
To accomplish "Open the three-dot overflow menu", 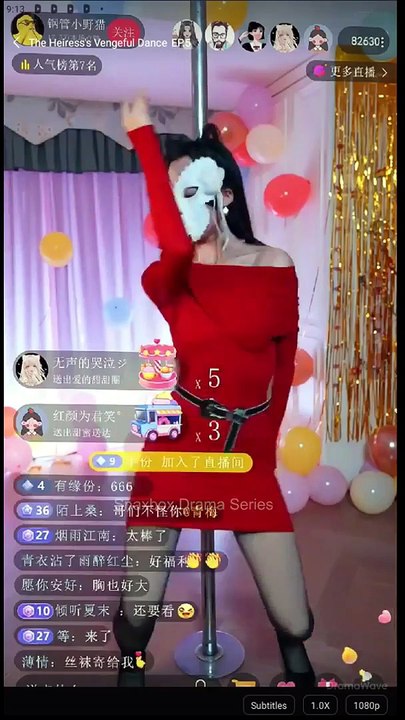I will (382, 42).
